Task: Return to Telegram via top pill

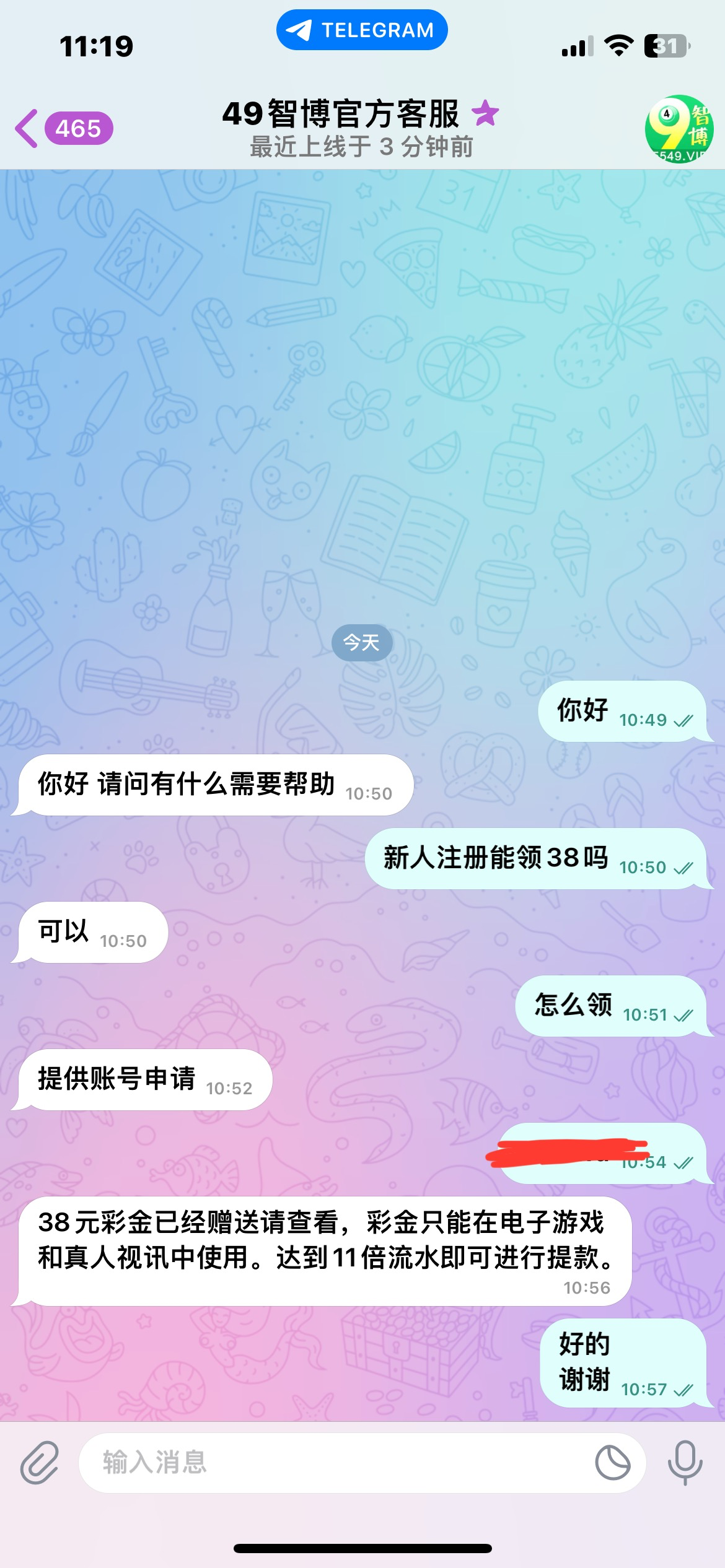Action: (x=362, y=30)
